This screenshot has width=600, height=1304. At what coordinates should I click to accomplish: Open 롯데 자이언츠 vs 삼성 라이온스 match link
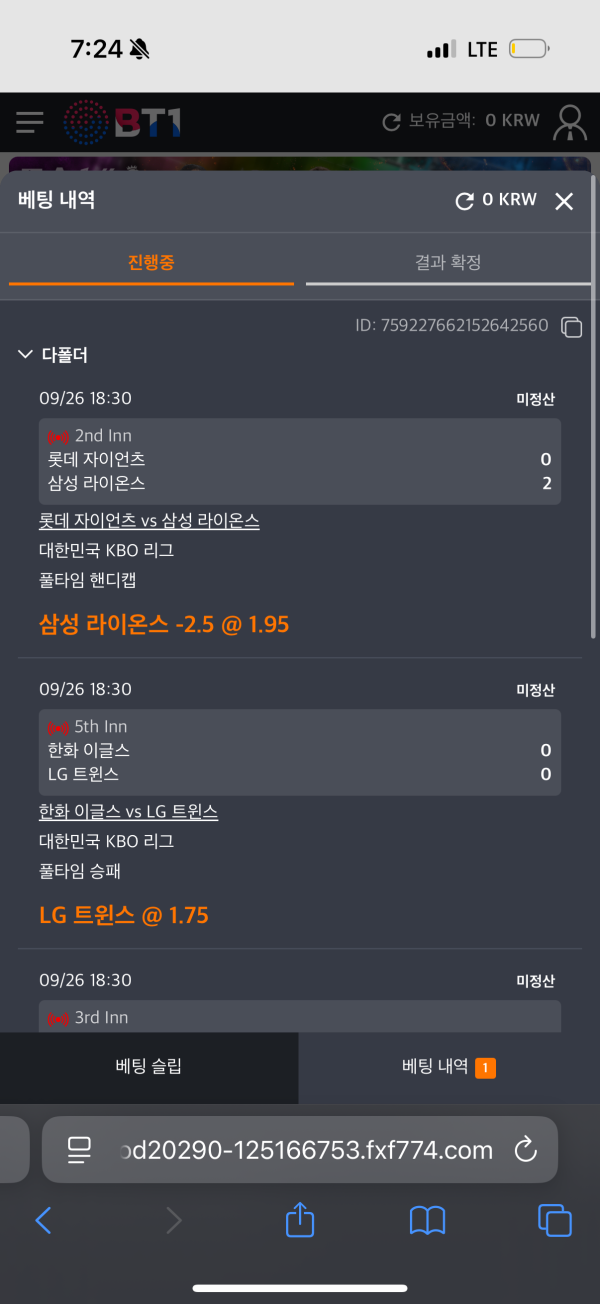149,521
